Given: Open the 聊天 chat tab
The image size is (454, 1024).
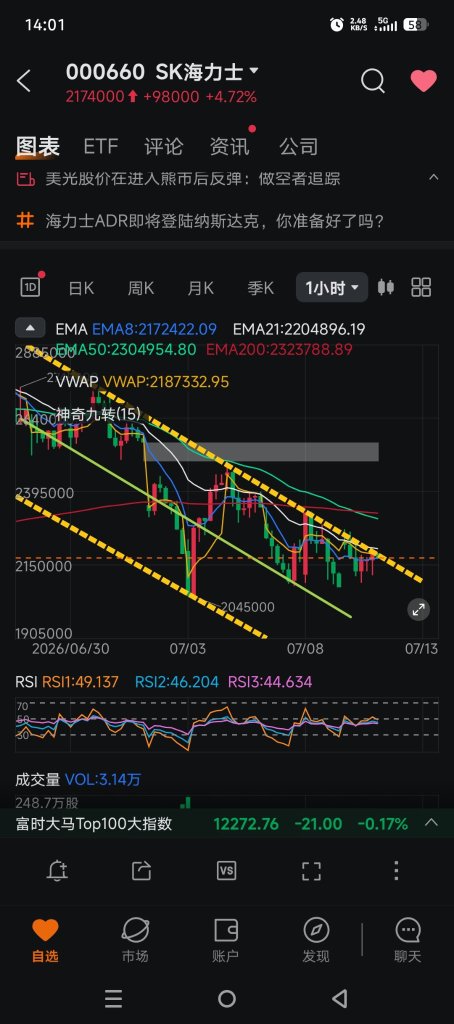Looking at the screenshot, I should (408, 940).
